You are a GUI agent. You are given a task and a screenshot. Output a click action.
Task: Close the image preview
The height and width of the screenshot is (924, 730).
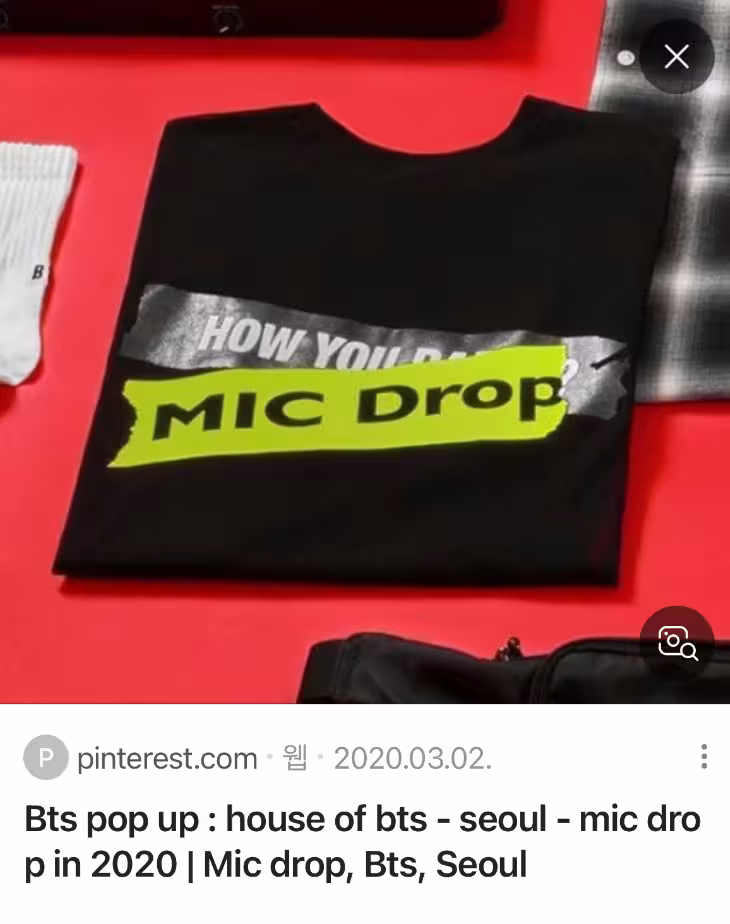[677, 57]
